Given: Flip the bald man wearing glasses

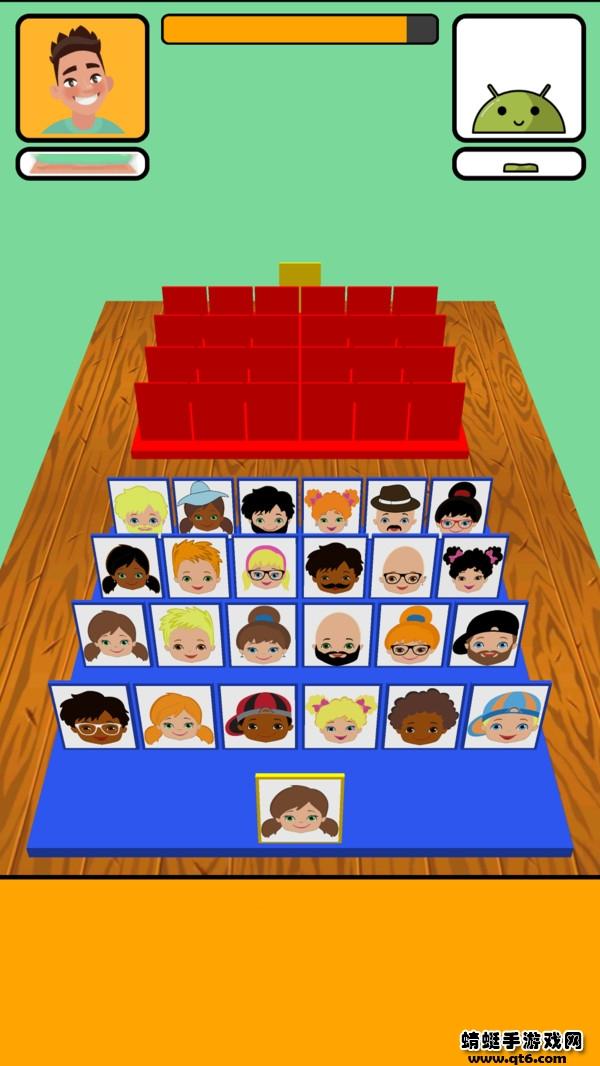Looking at the screenshot, I should tap(404, 567).
